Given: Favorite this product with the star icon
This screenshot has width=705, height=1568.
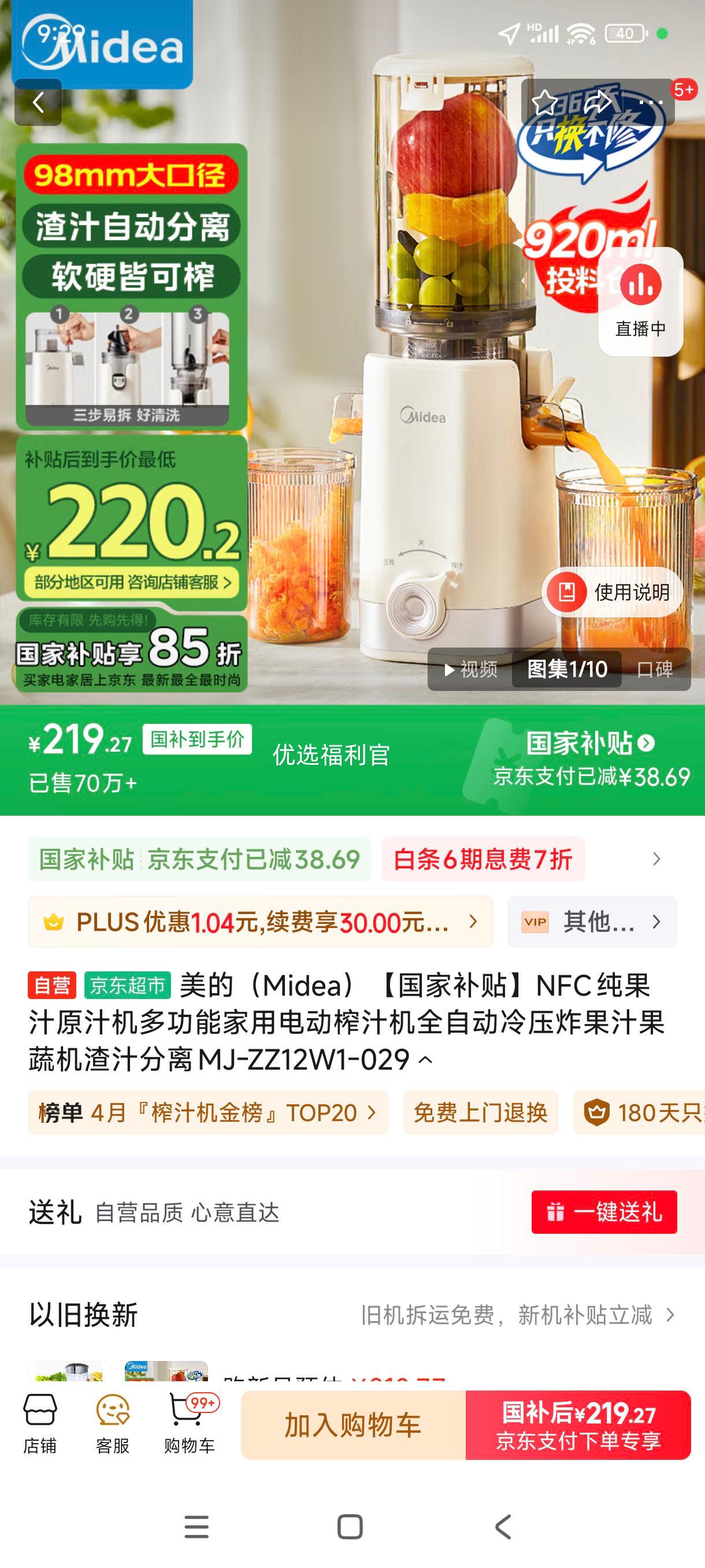Looking at the screenshot, I should (x=544, y=102).
